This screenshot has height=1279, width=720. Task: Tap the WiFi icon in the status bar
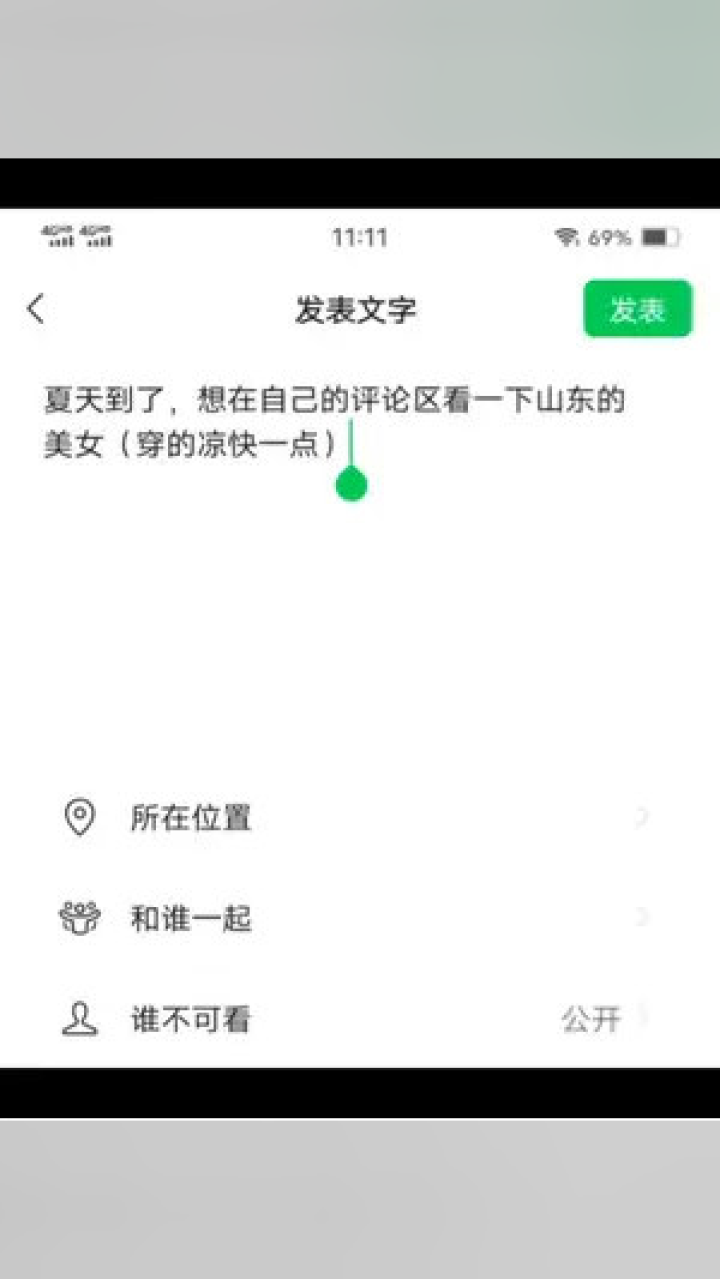coord(565,238)
